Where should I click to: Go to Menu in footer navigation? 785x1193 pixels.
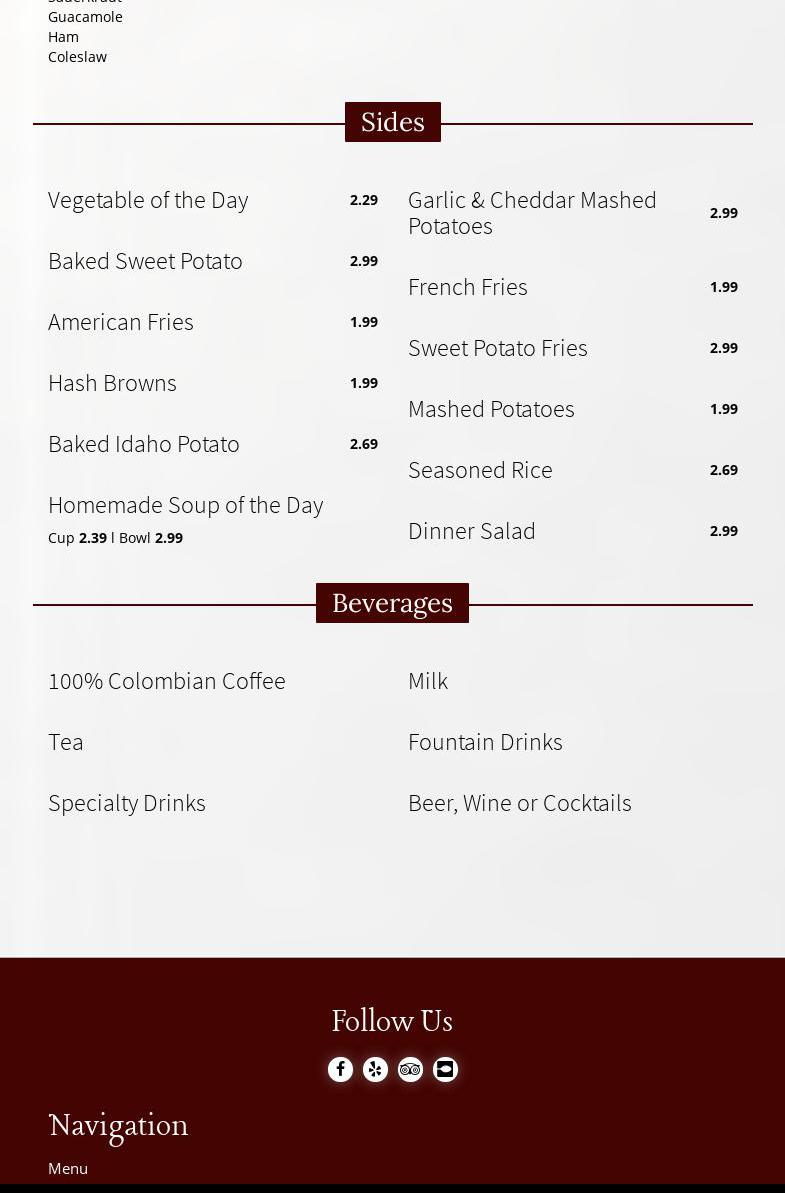tap(68, 1168)
